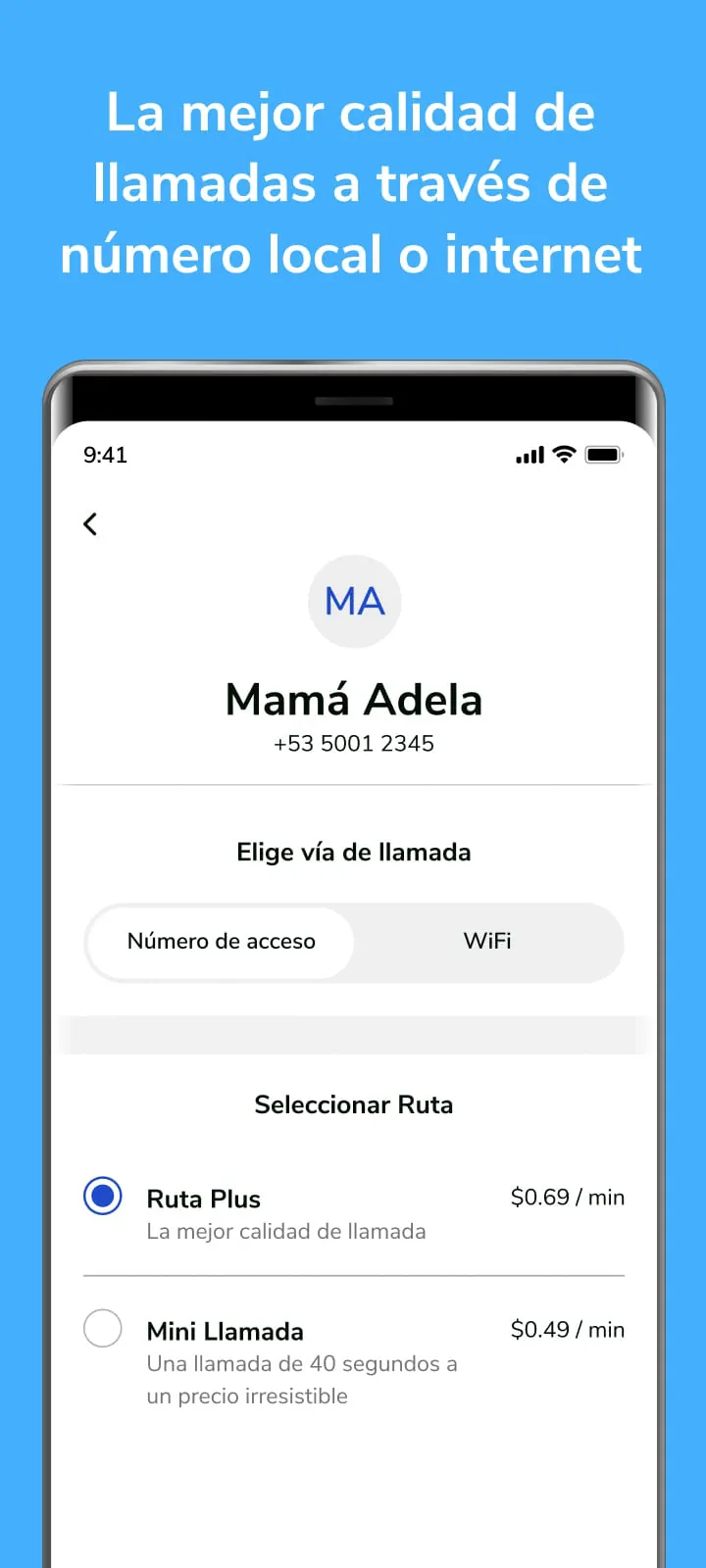The height and width of the screenshot is (1568, 706).
Task: Tap the cellular signal indicator
Action: (x=529, y=454)
